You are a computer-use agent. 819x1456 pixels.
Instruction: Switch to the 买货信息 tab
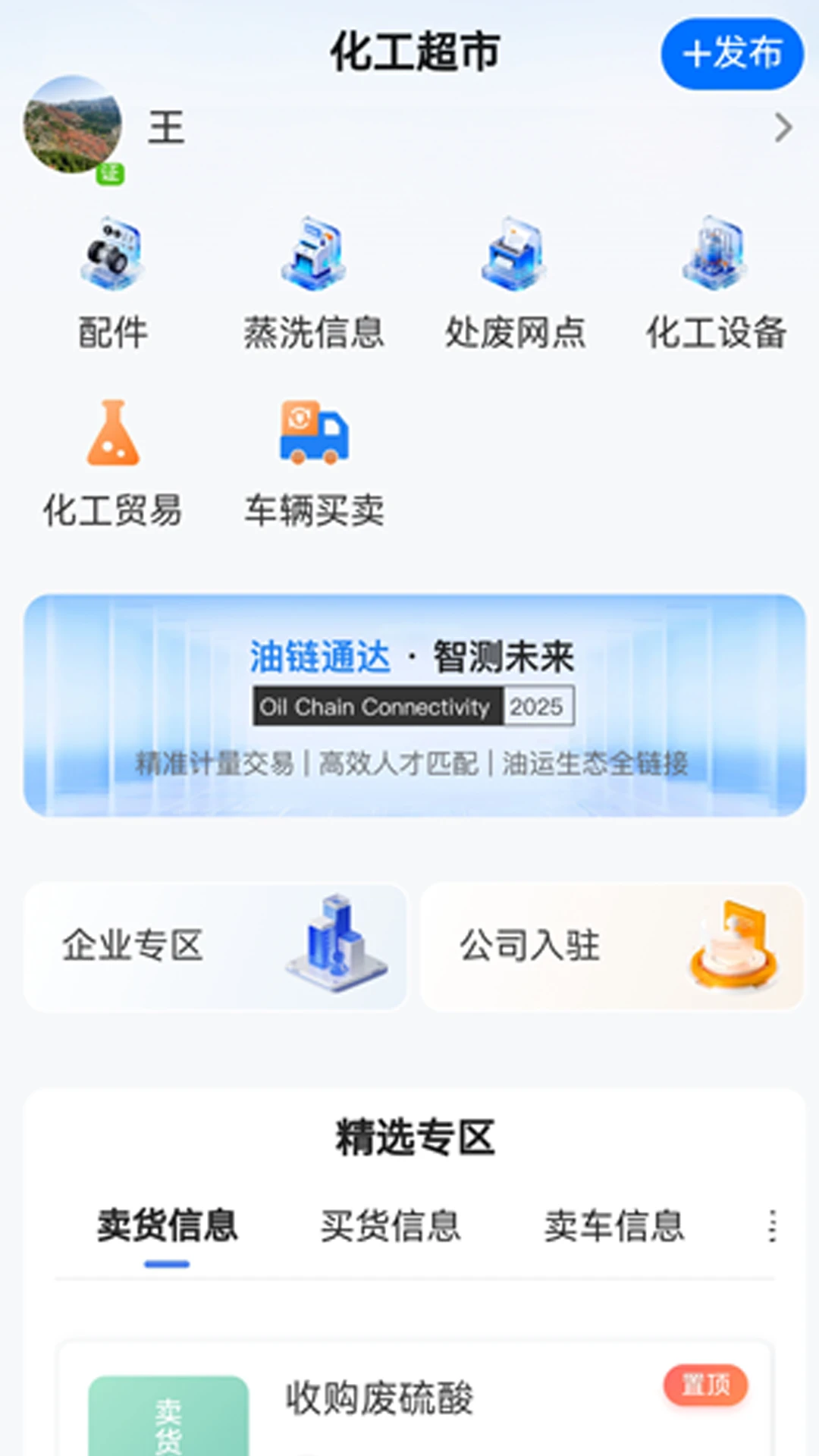pos(391,1226)
